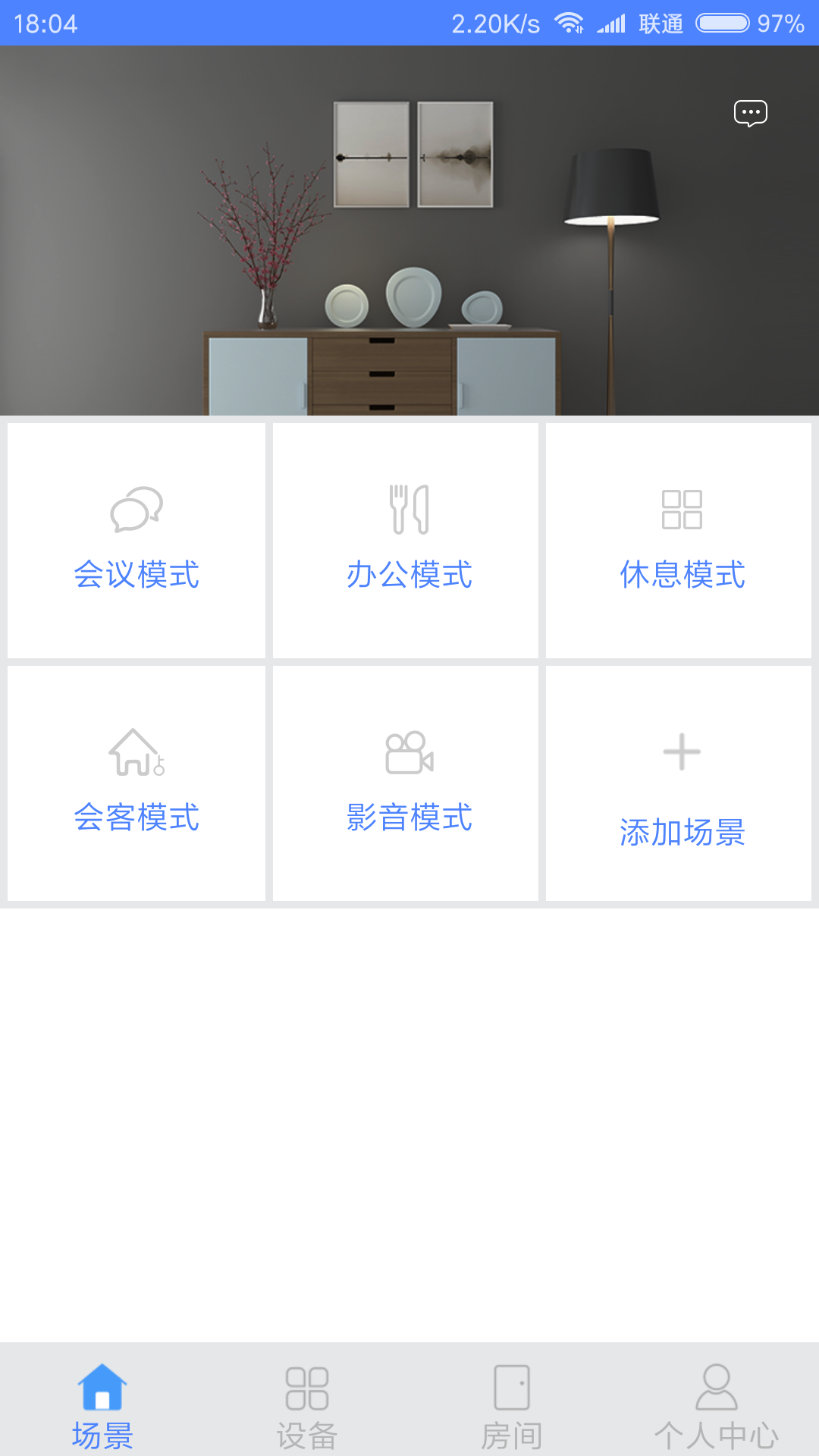Open the 会客模式 scene
This screenshot has height=1456, width=819.
point(136,783)
